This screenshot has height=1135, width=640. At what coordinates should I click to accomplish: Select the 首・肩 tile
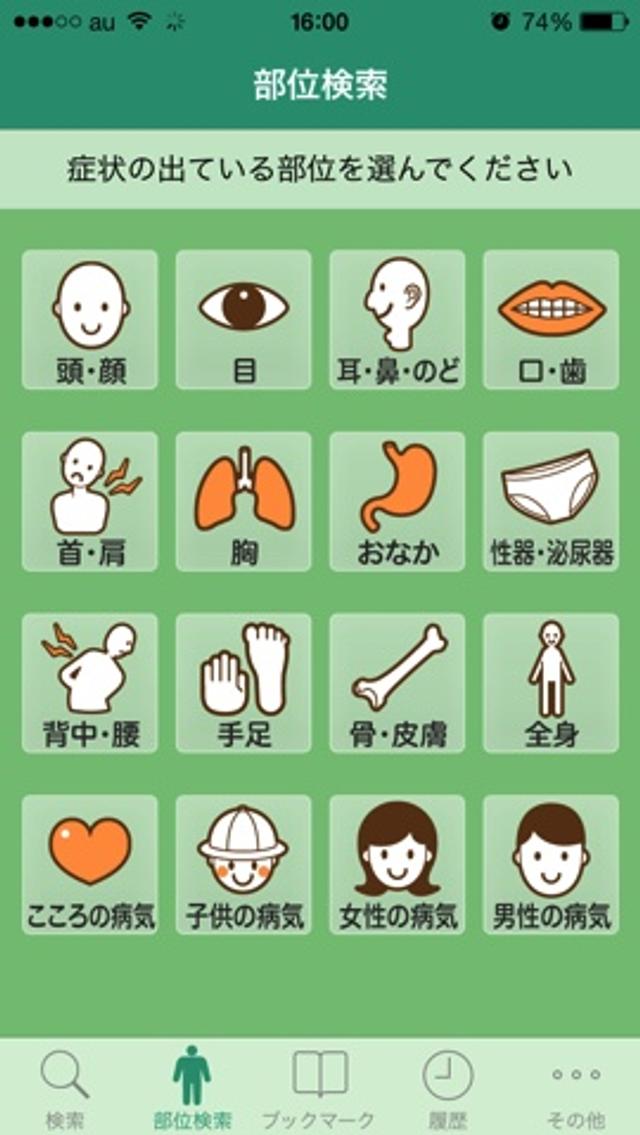[90, 502]
